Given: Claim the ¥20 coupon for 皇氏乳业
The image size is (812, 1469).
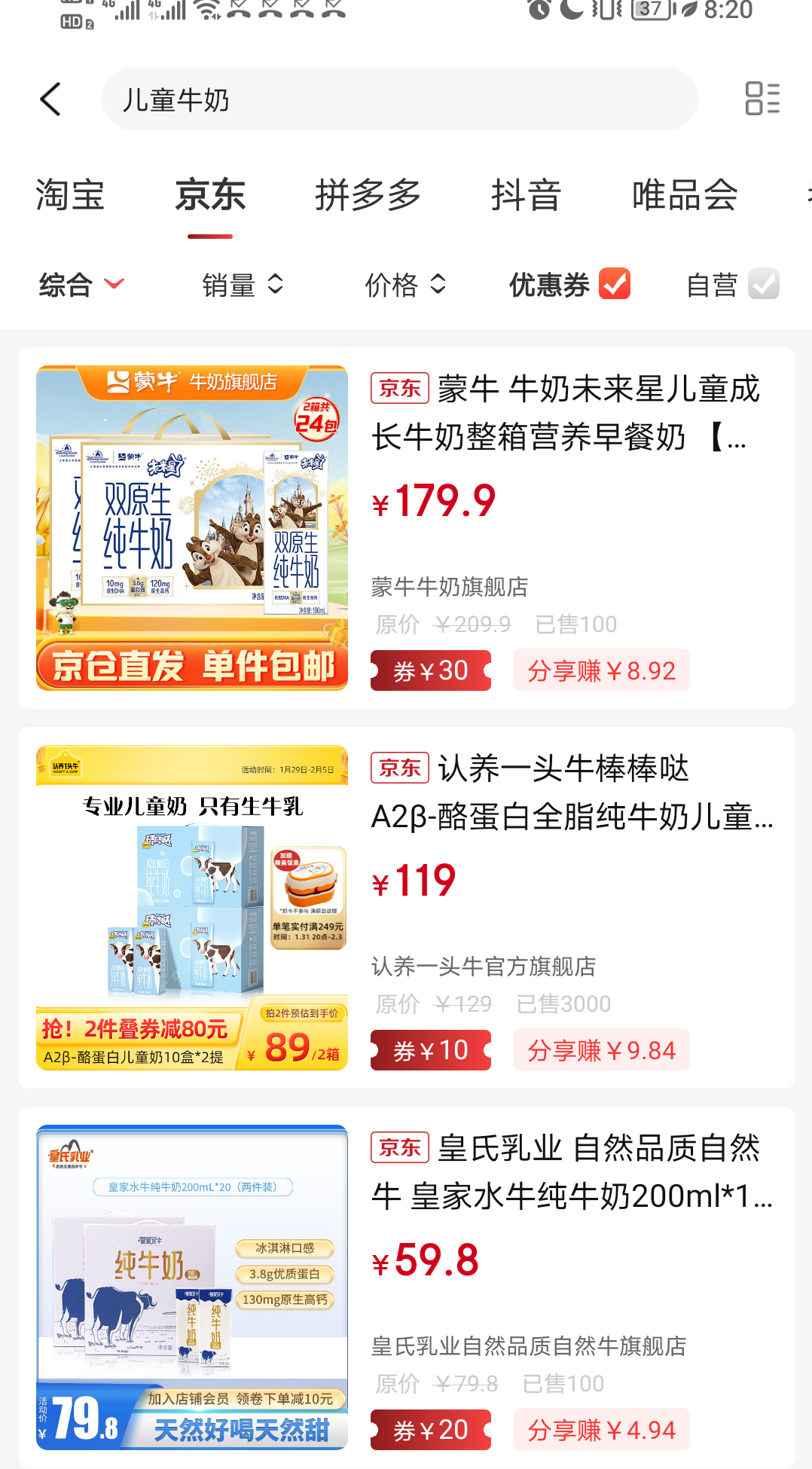Looking at the screenshot, I should [431, 1430].
